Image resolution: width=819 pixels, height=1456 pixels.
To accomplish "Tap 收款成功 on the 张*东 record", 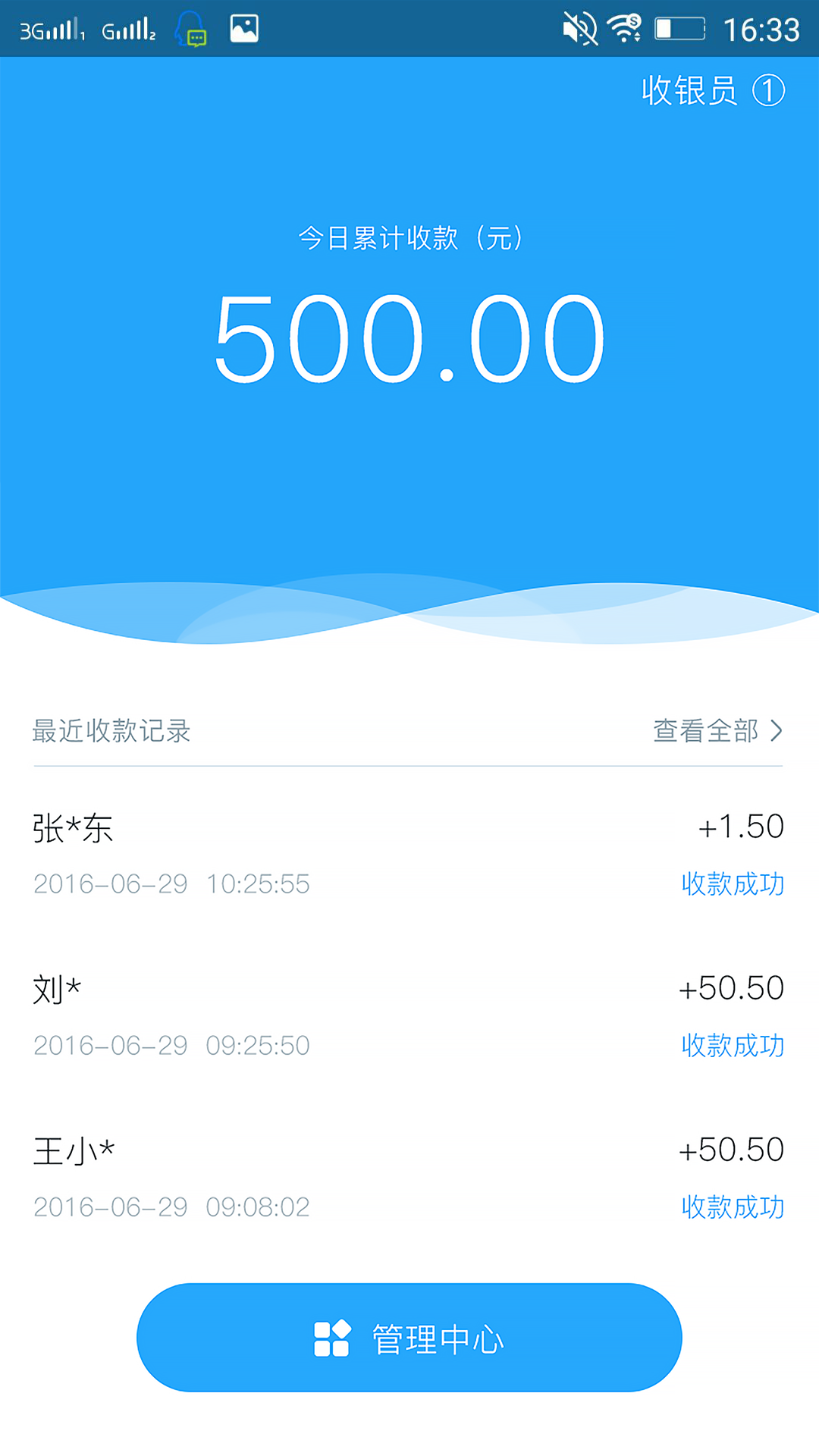I will pyautogui.click(x=733, y=884).
